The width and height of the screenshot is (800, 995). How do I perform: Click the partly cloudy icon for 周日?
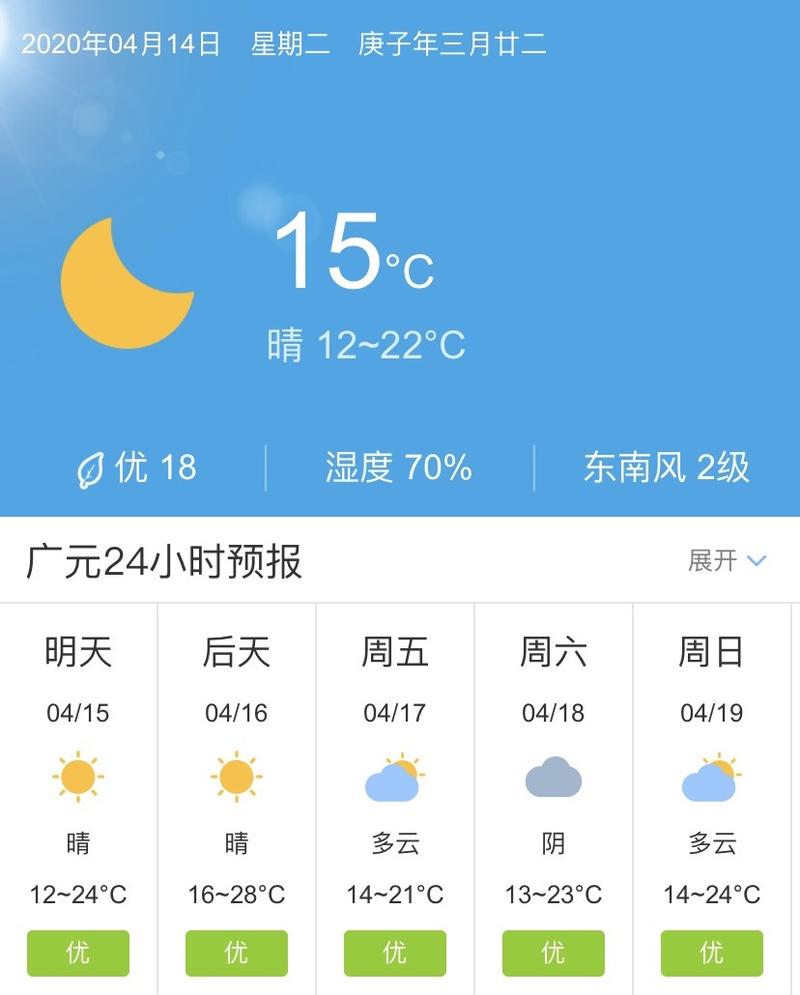pos(711,778)
